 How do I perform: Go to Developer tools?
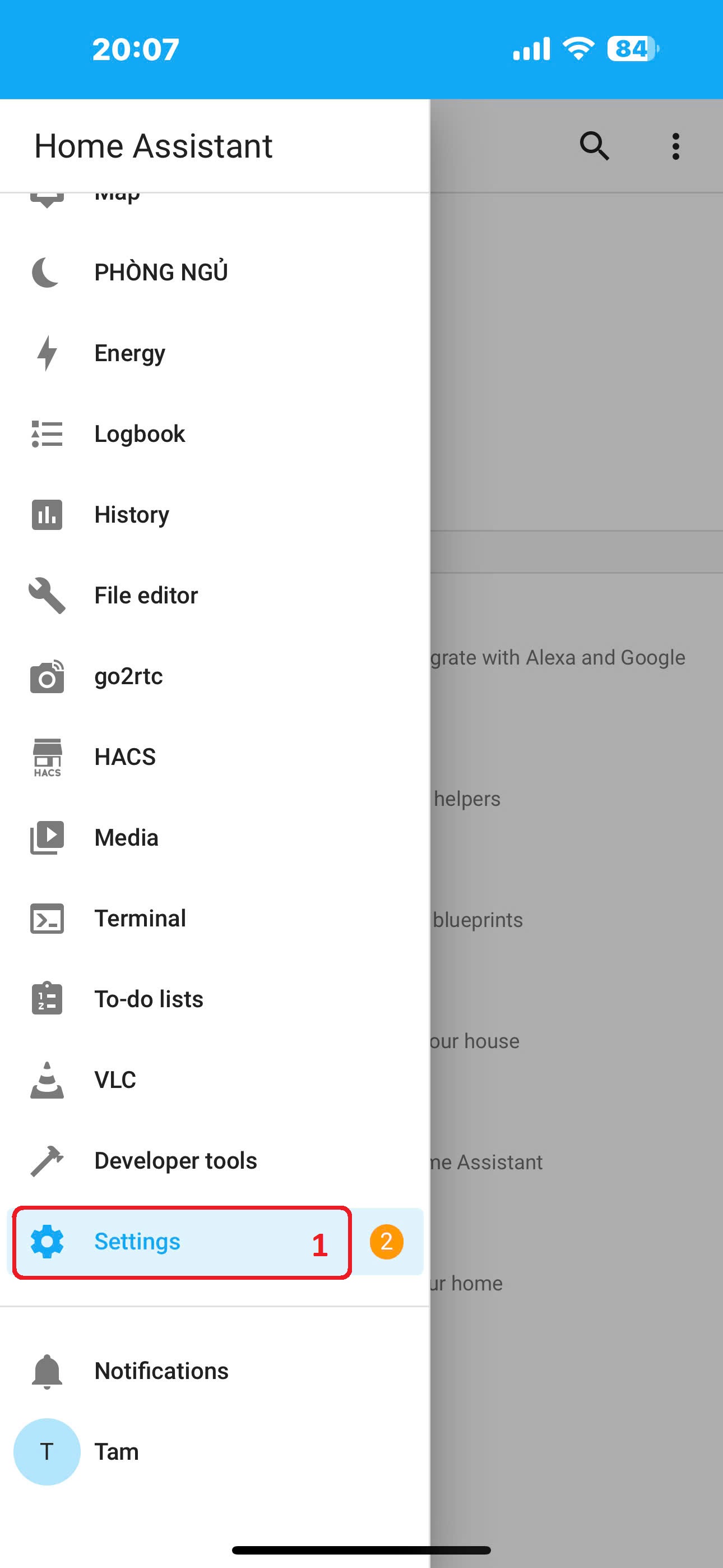click(x=215, y=1161)
